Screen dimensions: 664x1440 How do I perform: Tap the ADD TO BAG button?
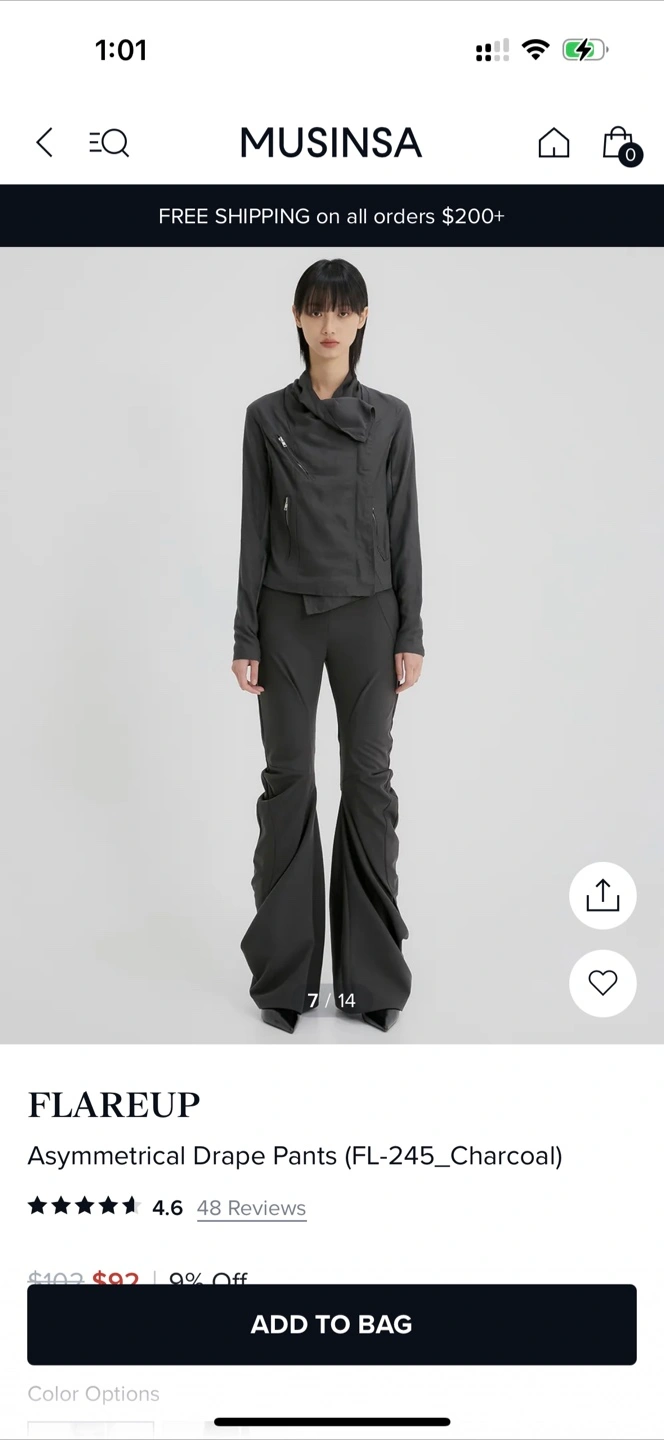tap(332, 1324)
